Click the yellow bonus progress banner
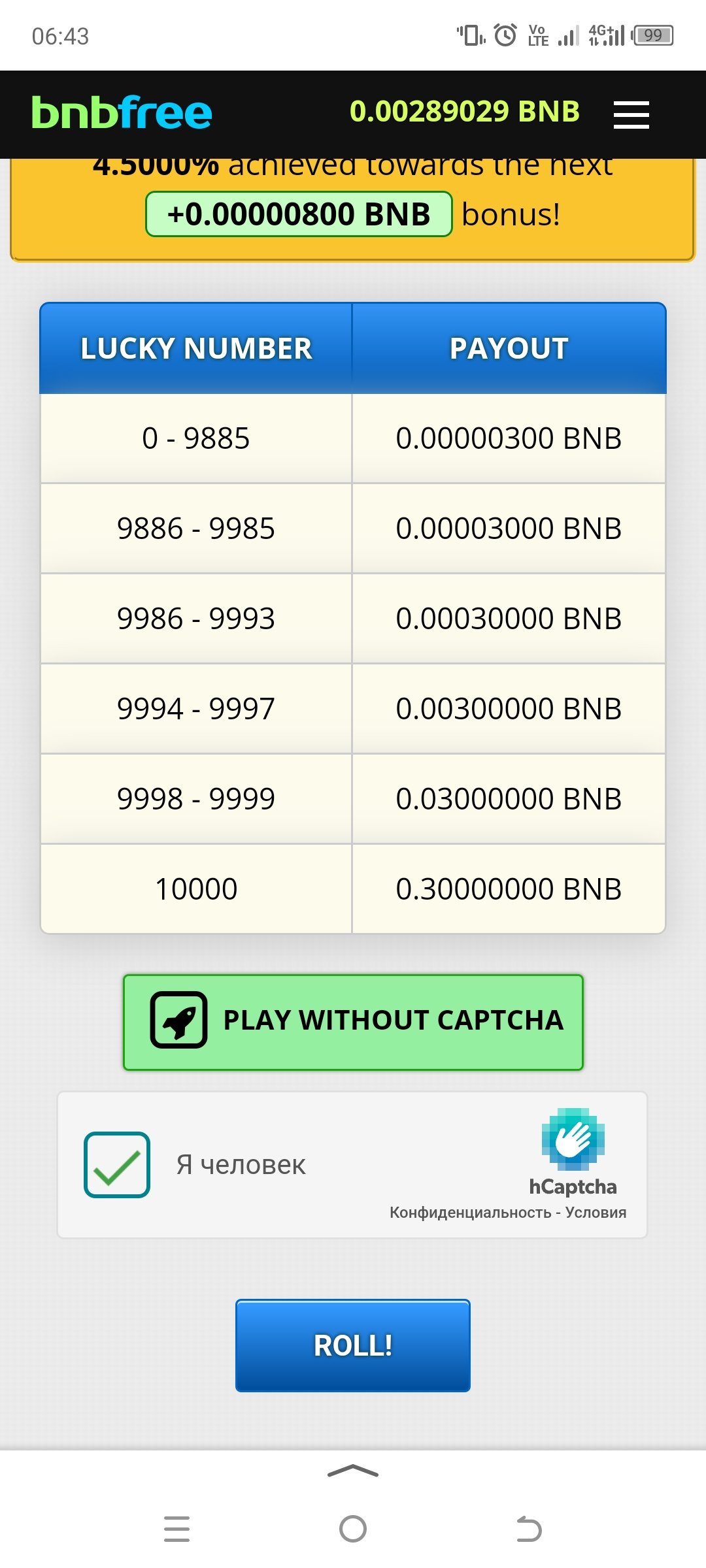The width and height of the screenshot is (706, 1568). pyautogui.click(x=353, y=209)
